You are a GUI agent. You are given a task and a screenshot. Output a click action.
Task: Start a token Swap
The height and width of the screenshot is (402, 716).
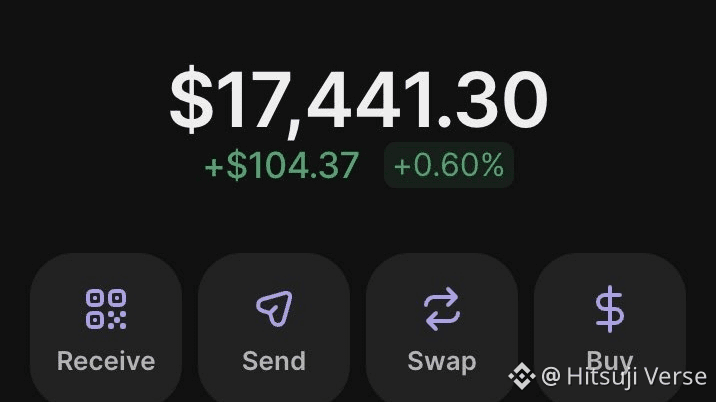click(441, 327)
